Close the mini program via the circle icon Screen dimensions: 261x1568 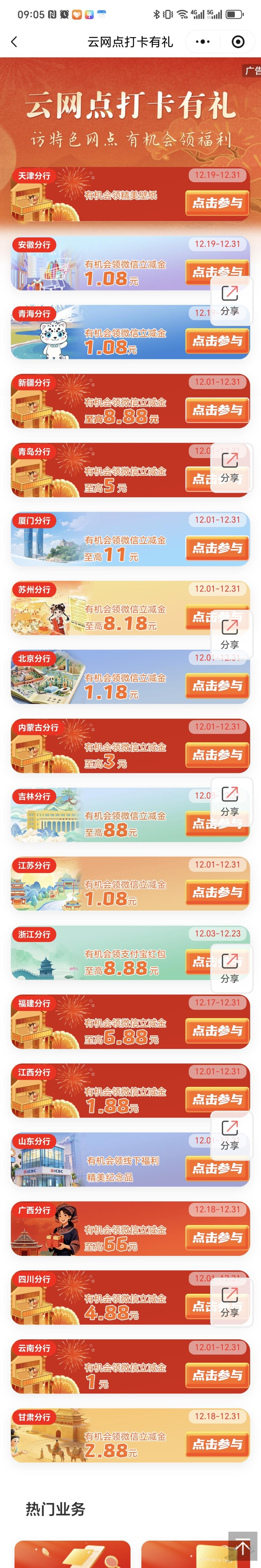click(x=238, y=42)
